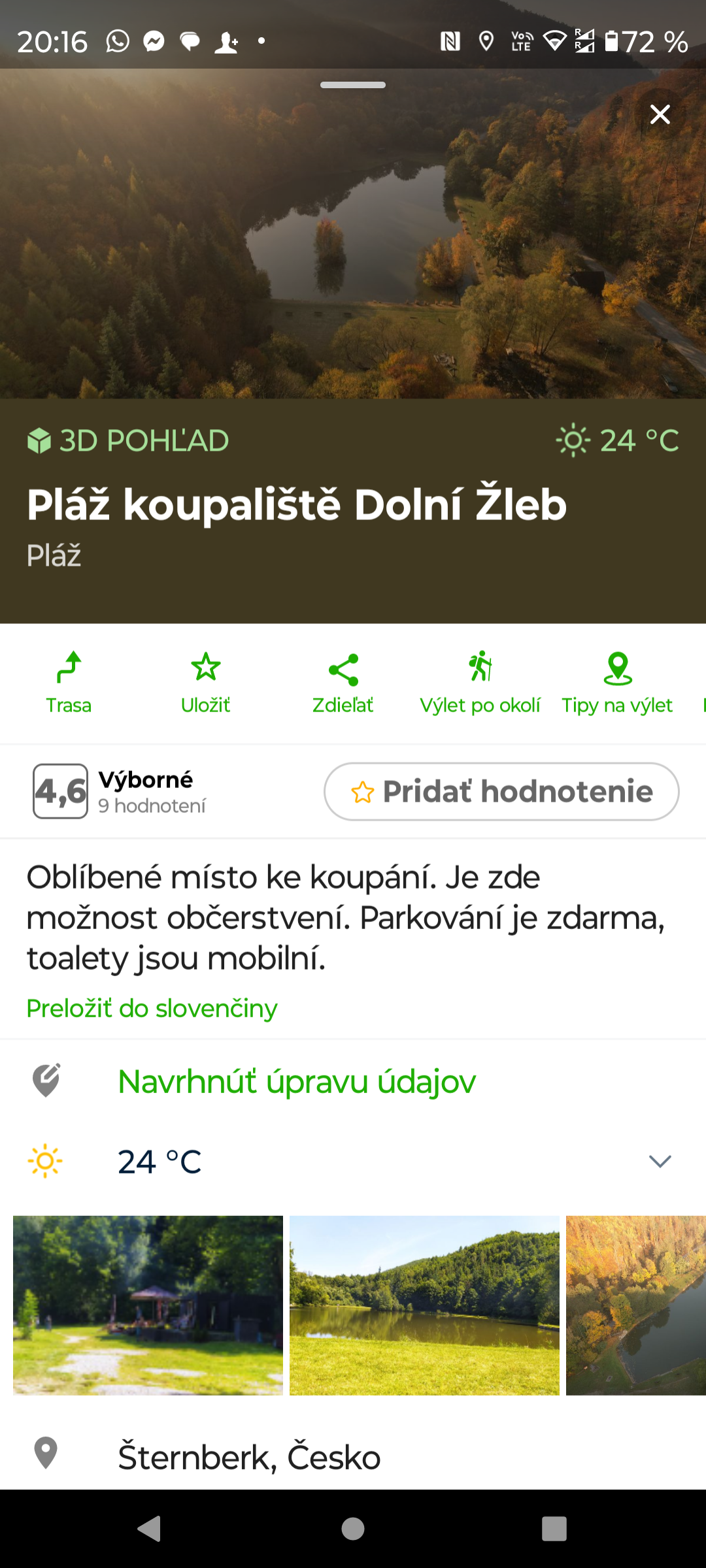The width and height of the screenshot is (706, 1568).
Task: Tap the system home button
Action: click(x=353, y=1529)
